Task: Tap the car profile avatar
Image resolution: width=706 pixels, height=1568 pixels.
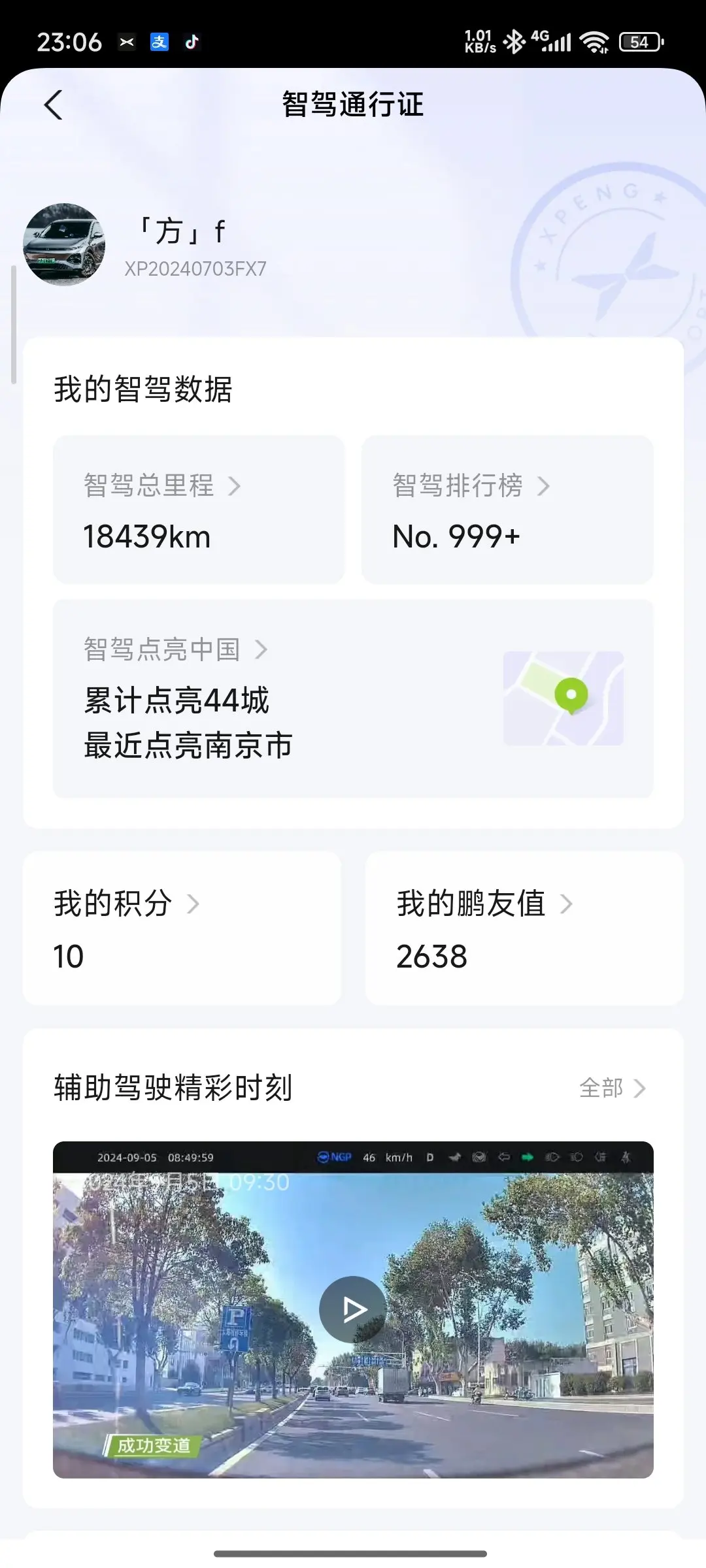Action: click(x=64, y=244)
